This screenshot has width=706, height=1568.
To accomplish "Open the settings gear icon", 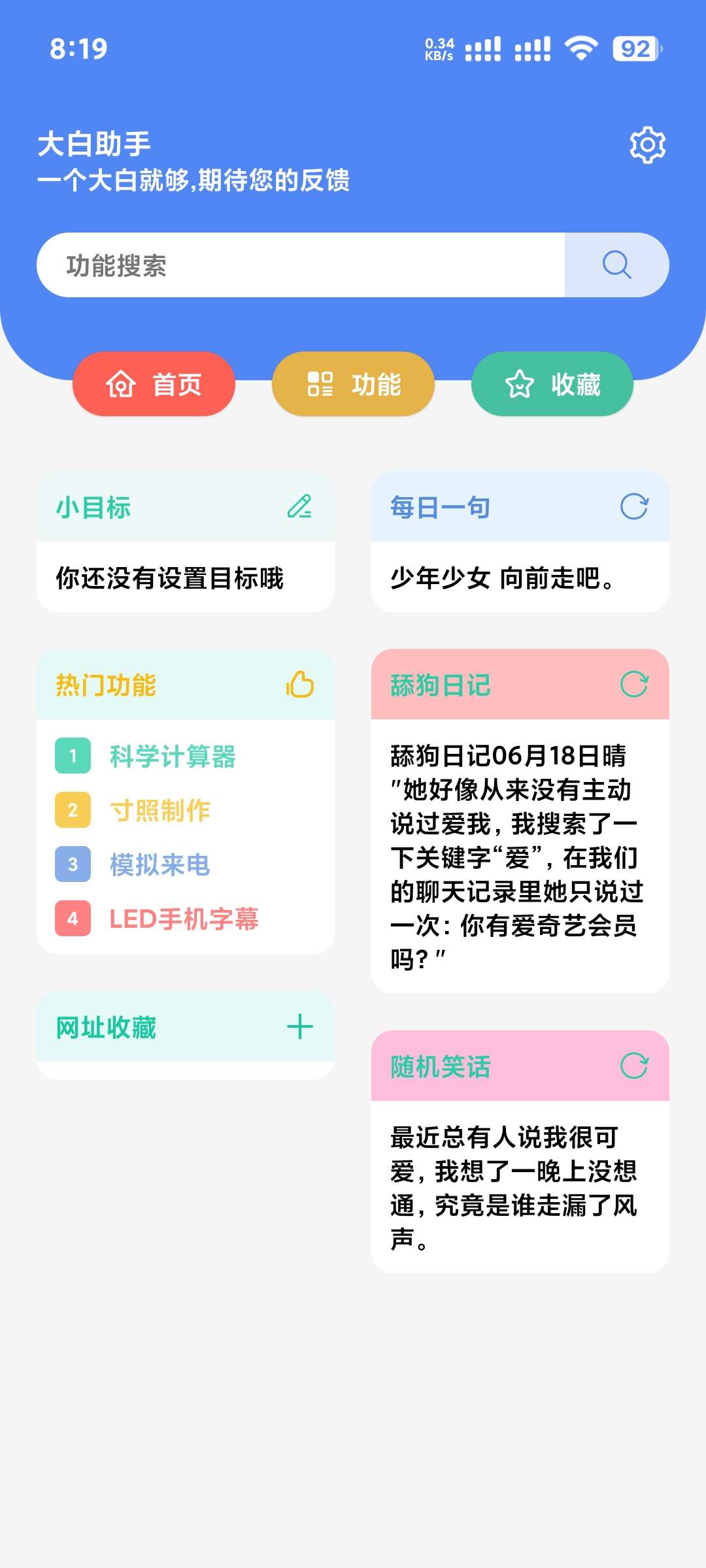I will click(647, 145).
